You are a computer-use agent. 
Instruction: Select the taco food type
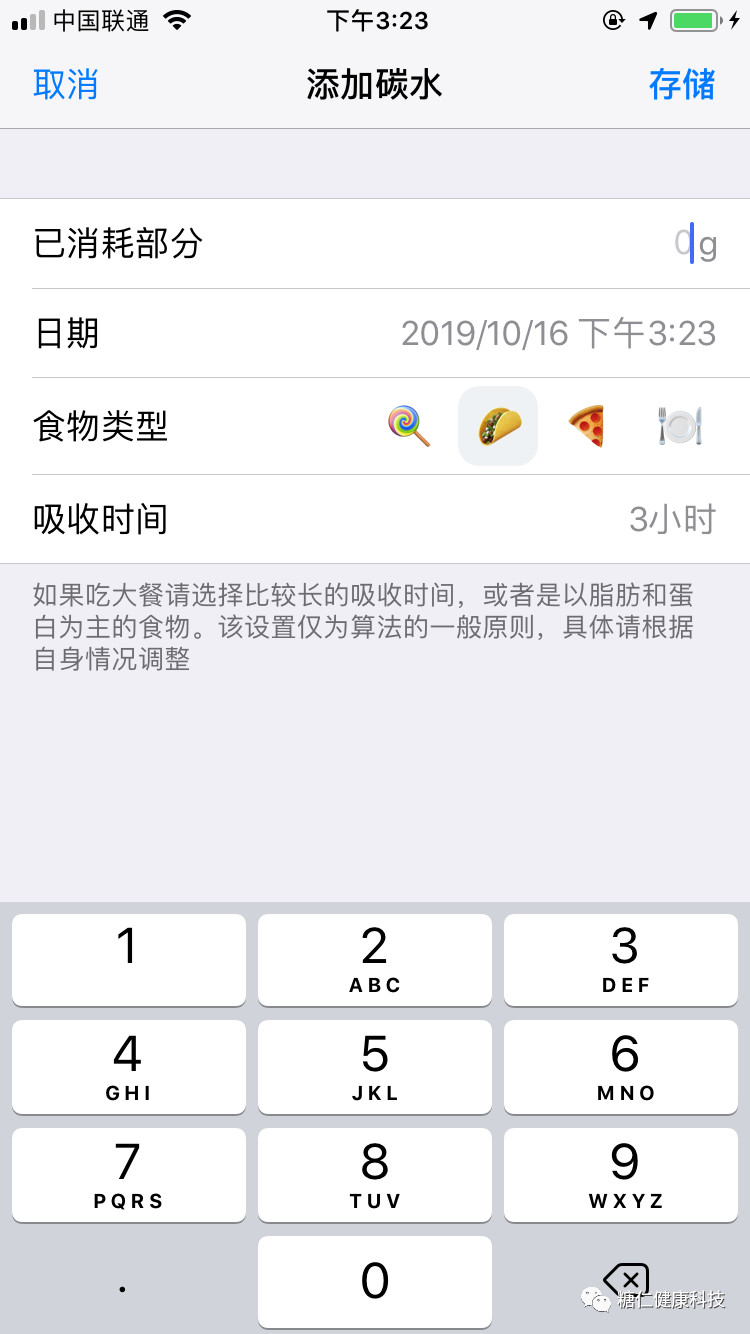click(498, 426)
